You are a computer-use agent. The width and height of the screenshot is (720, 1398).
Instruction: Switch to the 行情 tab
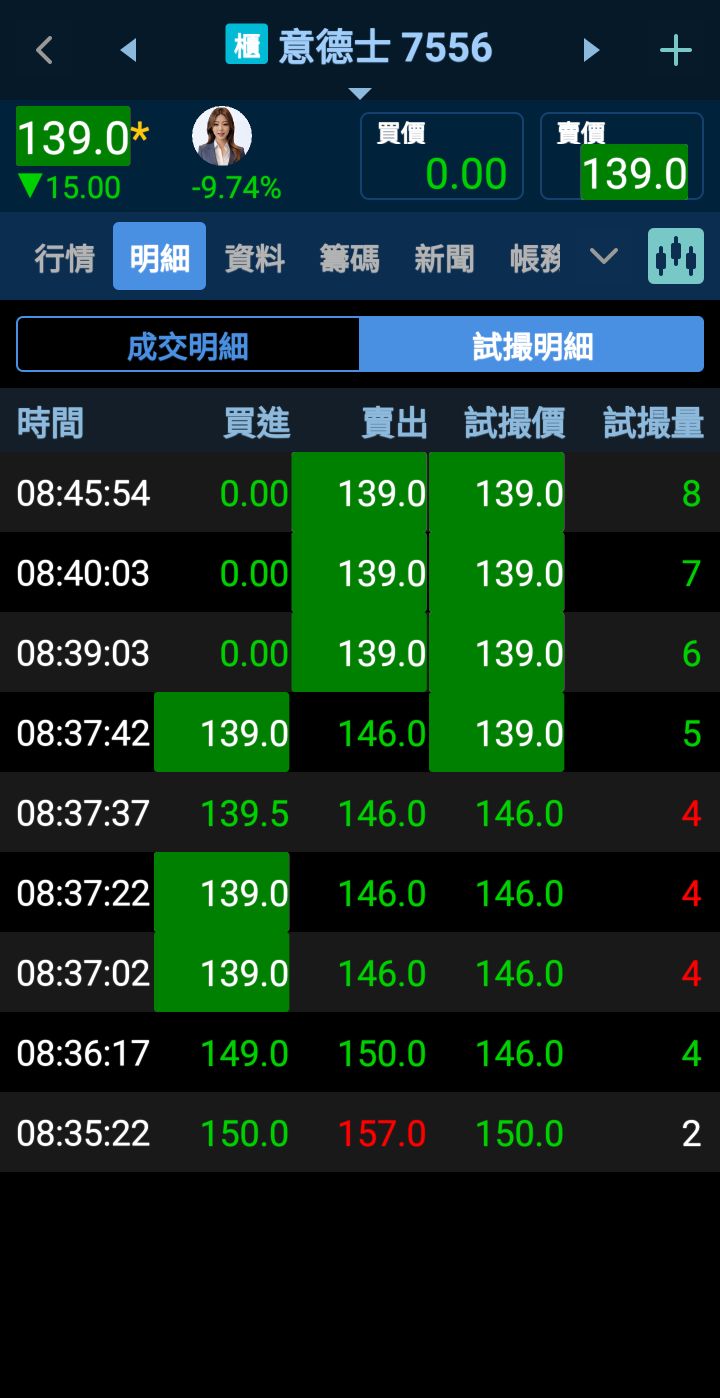coord(64,258)
